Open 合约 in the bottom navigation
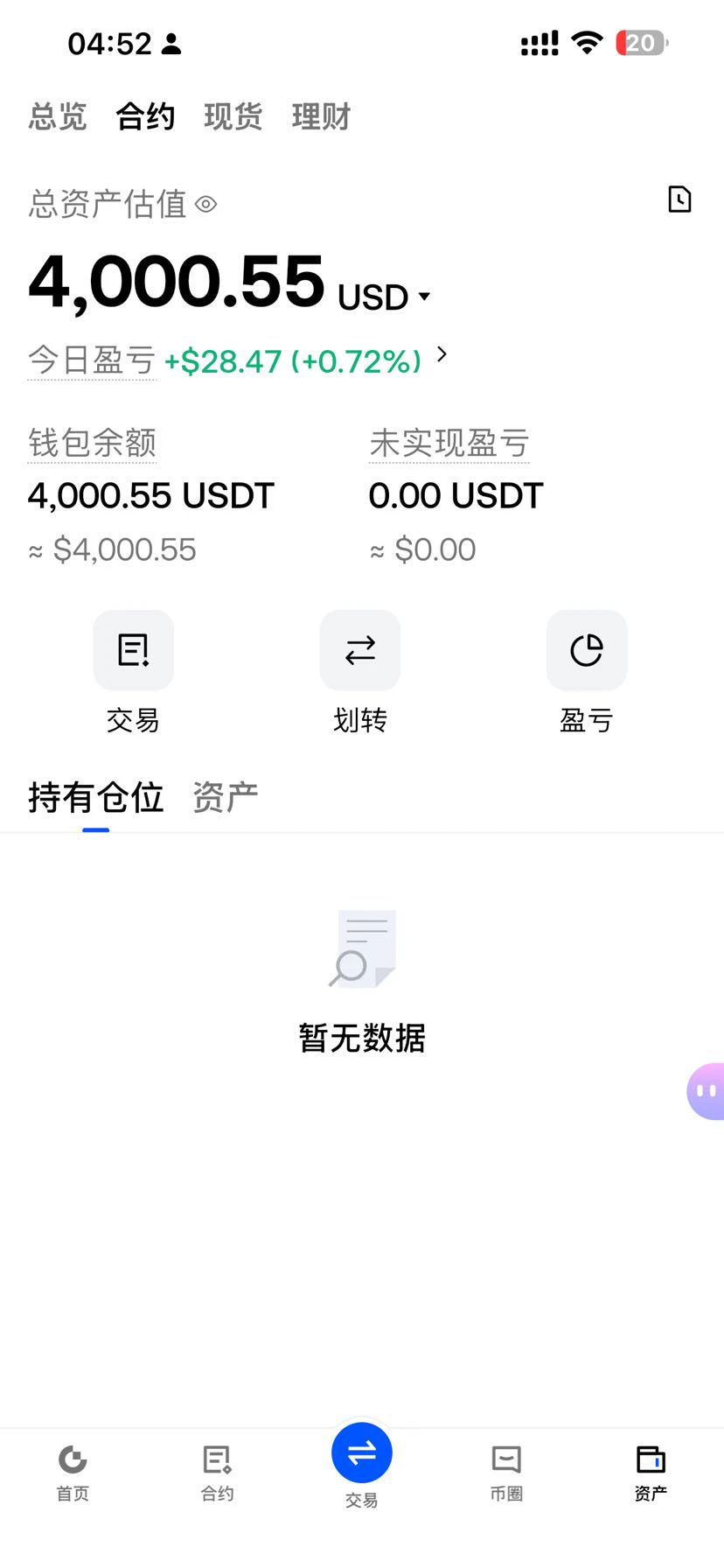 coord(217,1473)
